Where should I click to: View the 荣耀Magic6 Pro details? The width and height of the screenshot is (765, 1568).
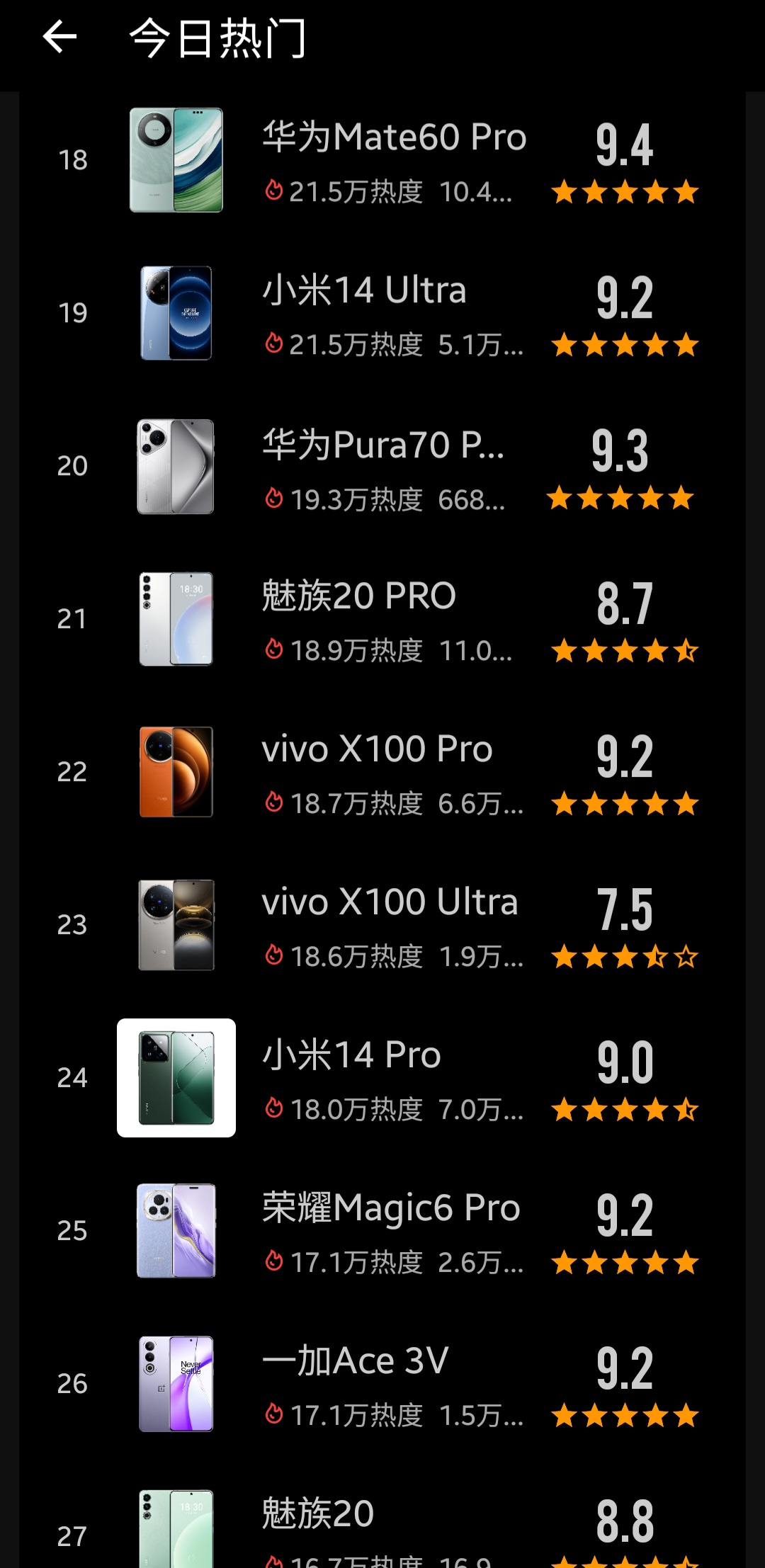pos(394,1232)
